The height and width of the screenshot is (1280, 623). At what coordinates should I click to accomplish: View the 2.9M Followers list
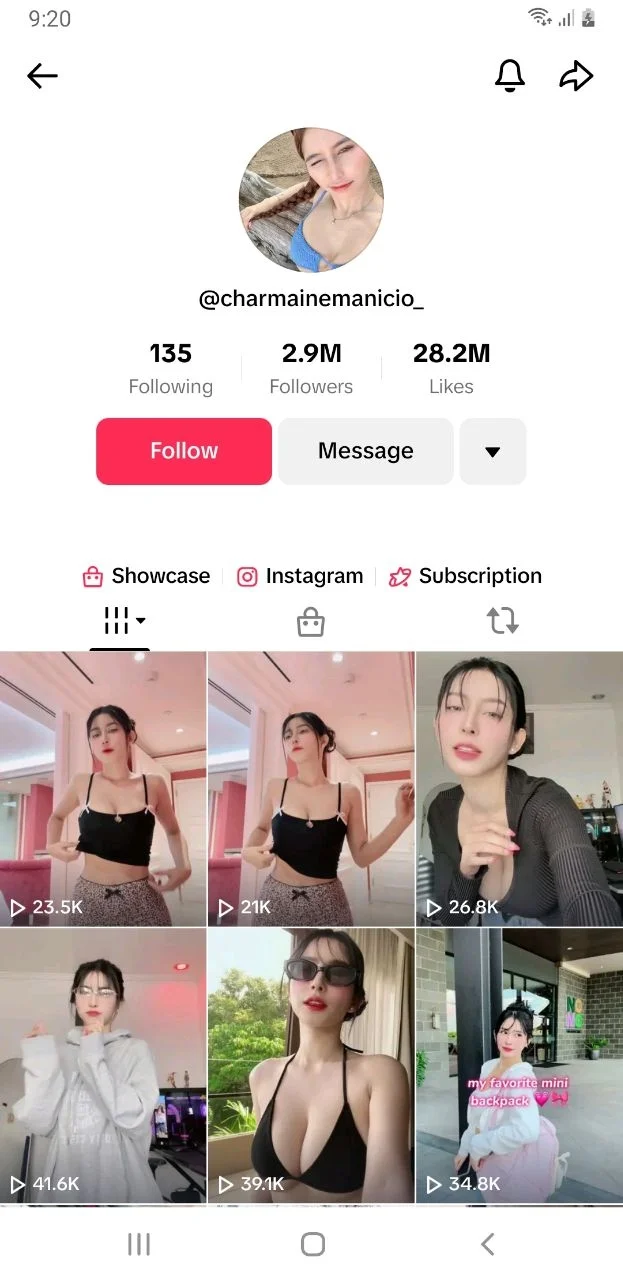click(311, 369)
